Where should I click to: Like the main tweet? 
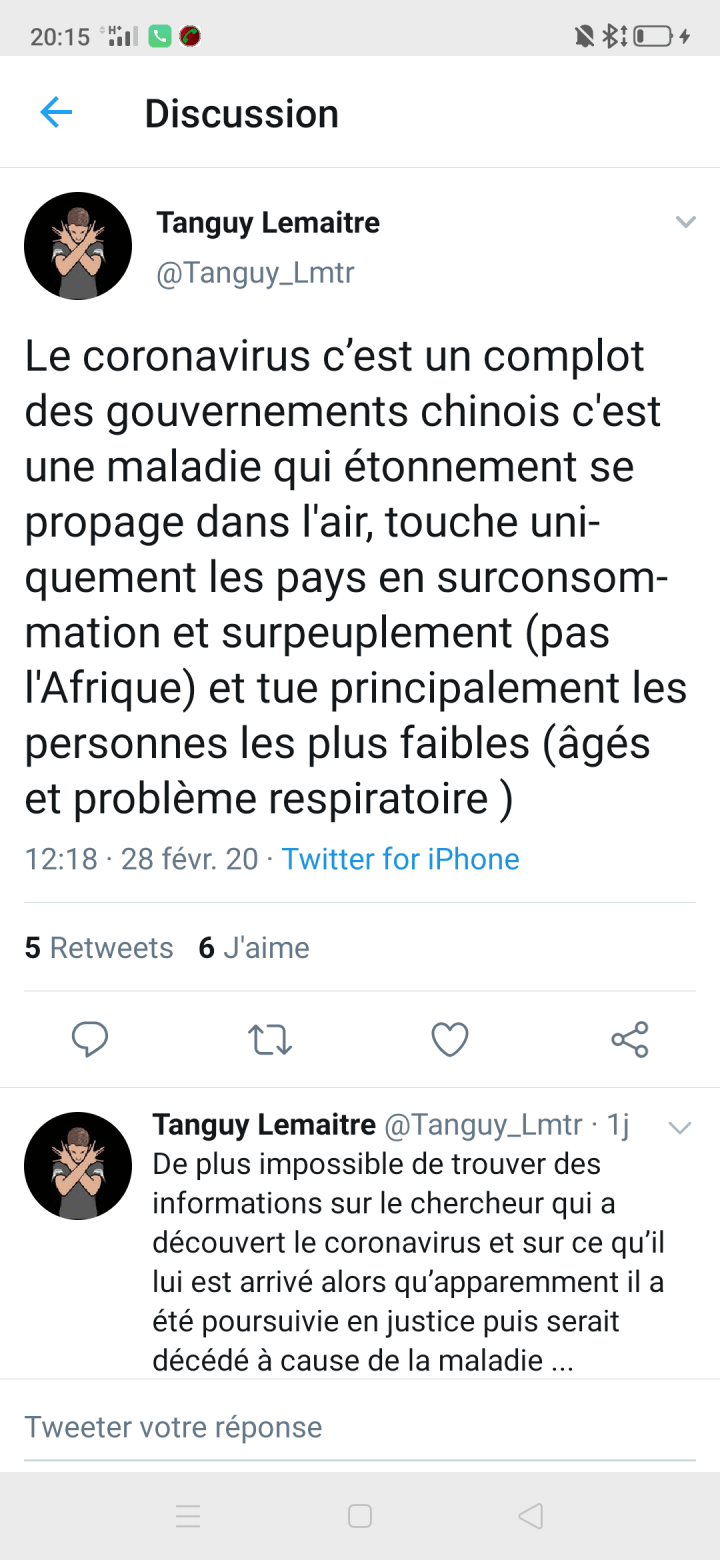pos(450,1040)
